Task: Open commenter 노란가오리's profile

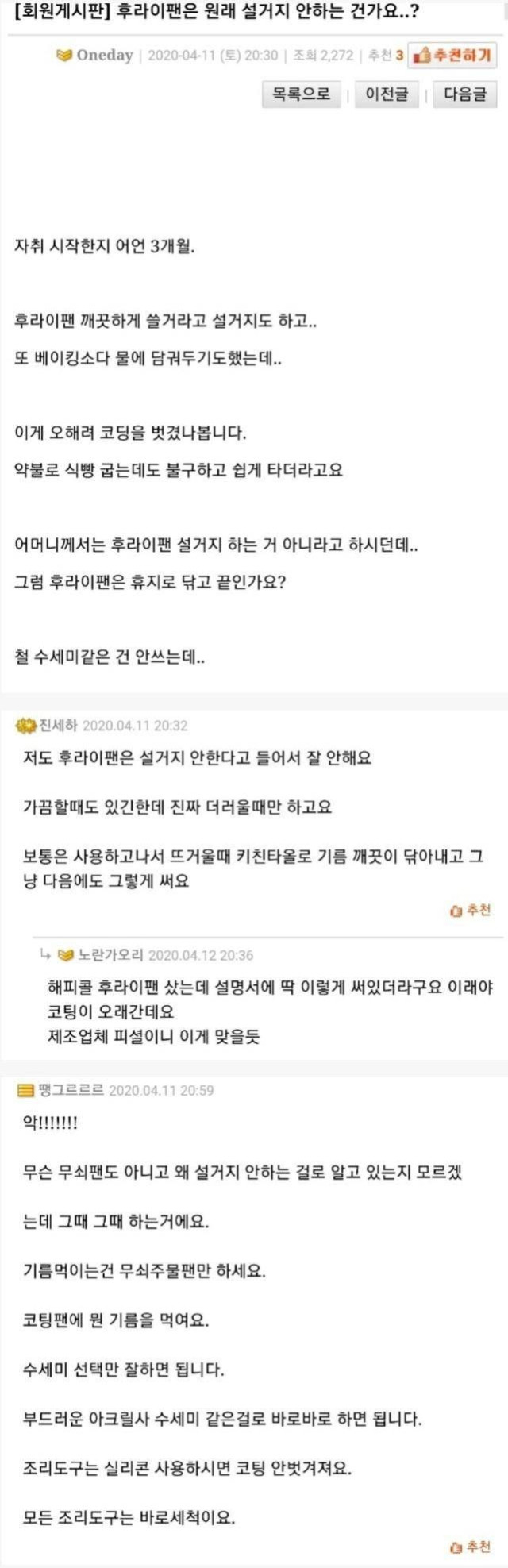Action: coord(110,955)
